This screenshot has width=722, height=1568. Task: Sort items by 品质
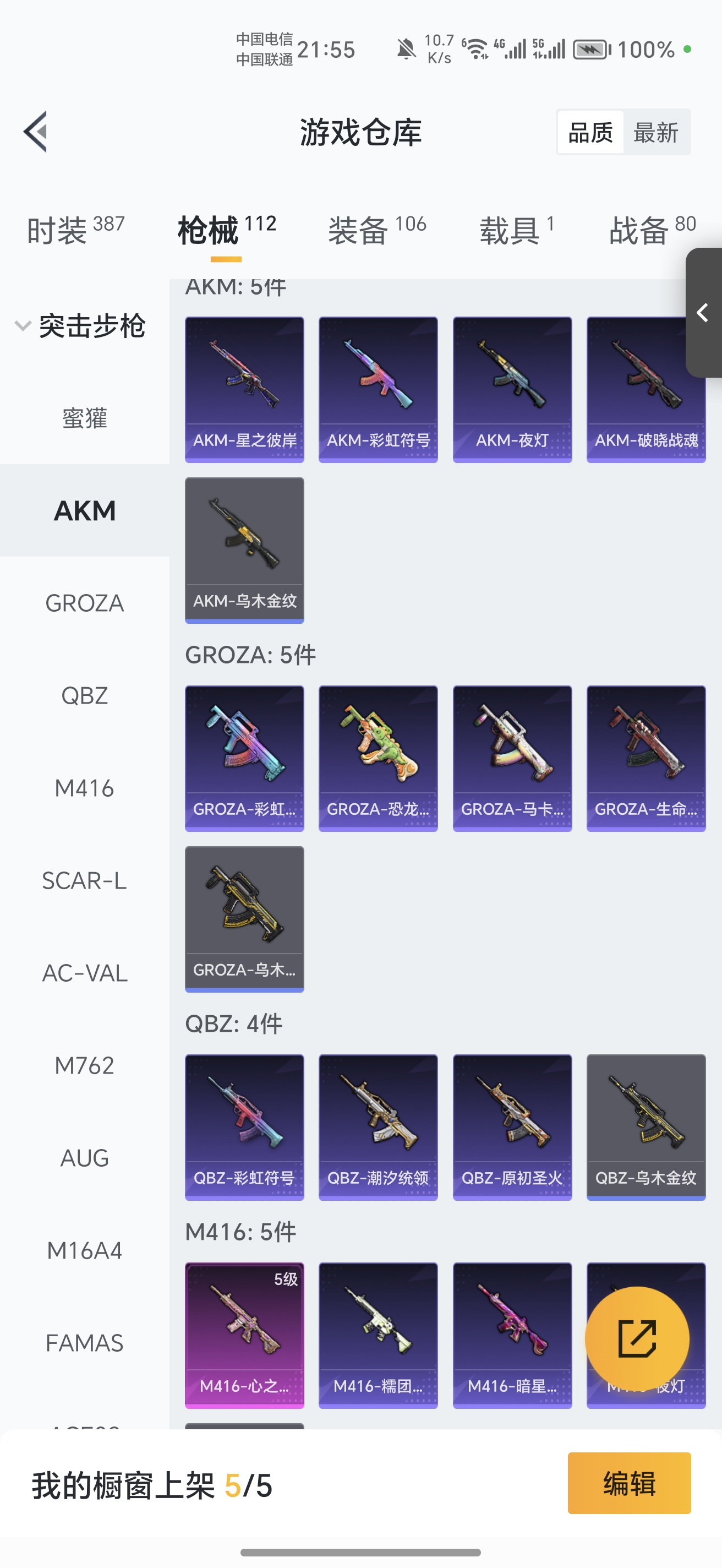click(x=590, y=132)
